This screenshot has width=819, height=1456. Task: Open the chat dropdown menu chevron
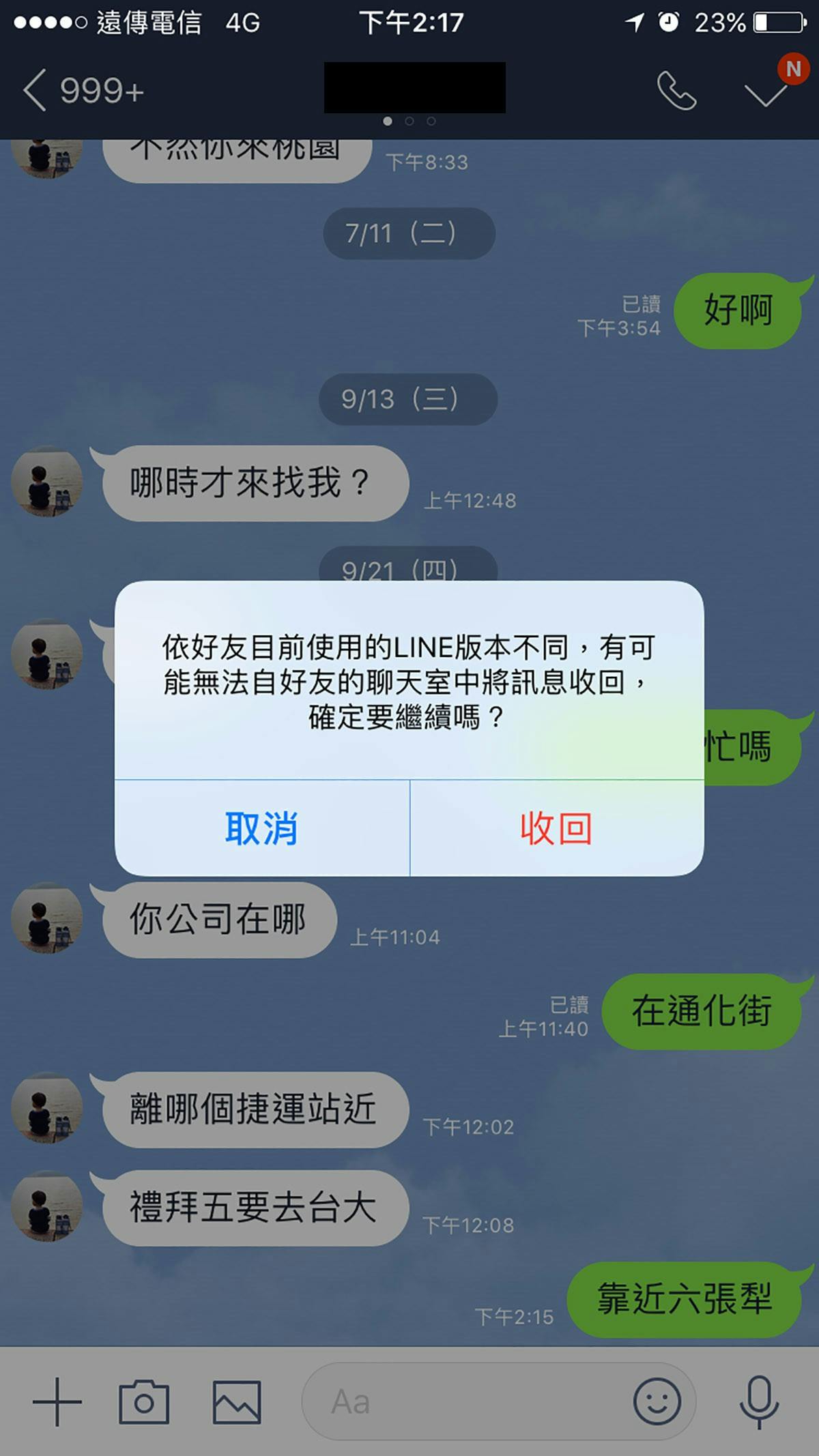coord(765,93)
